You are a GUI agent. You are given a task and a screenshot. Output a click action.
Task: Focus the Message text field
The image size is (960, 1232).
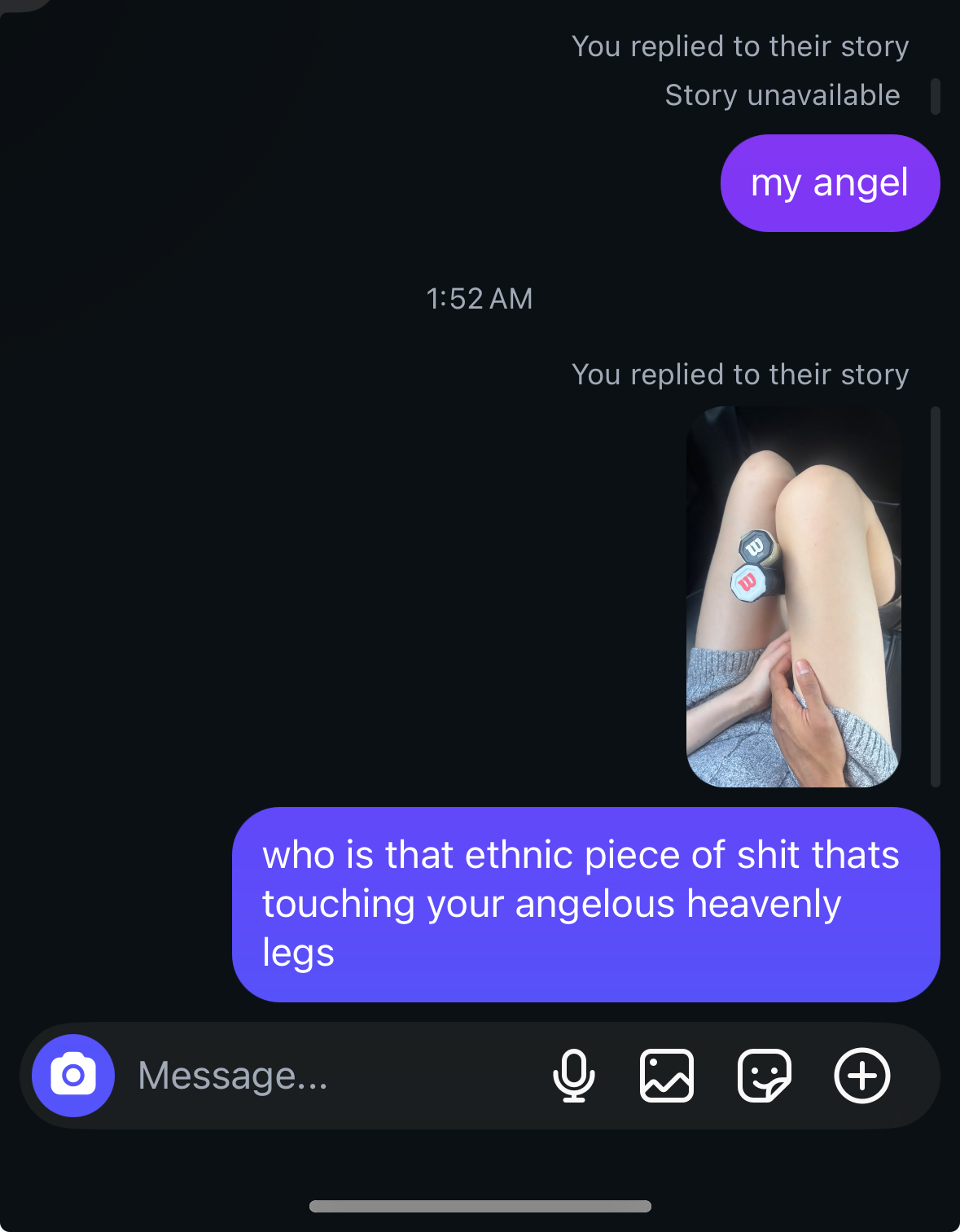coord(326,1076)
